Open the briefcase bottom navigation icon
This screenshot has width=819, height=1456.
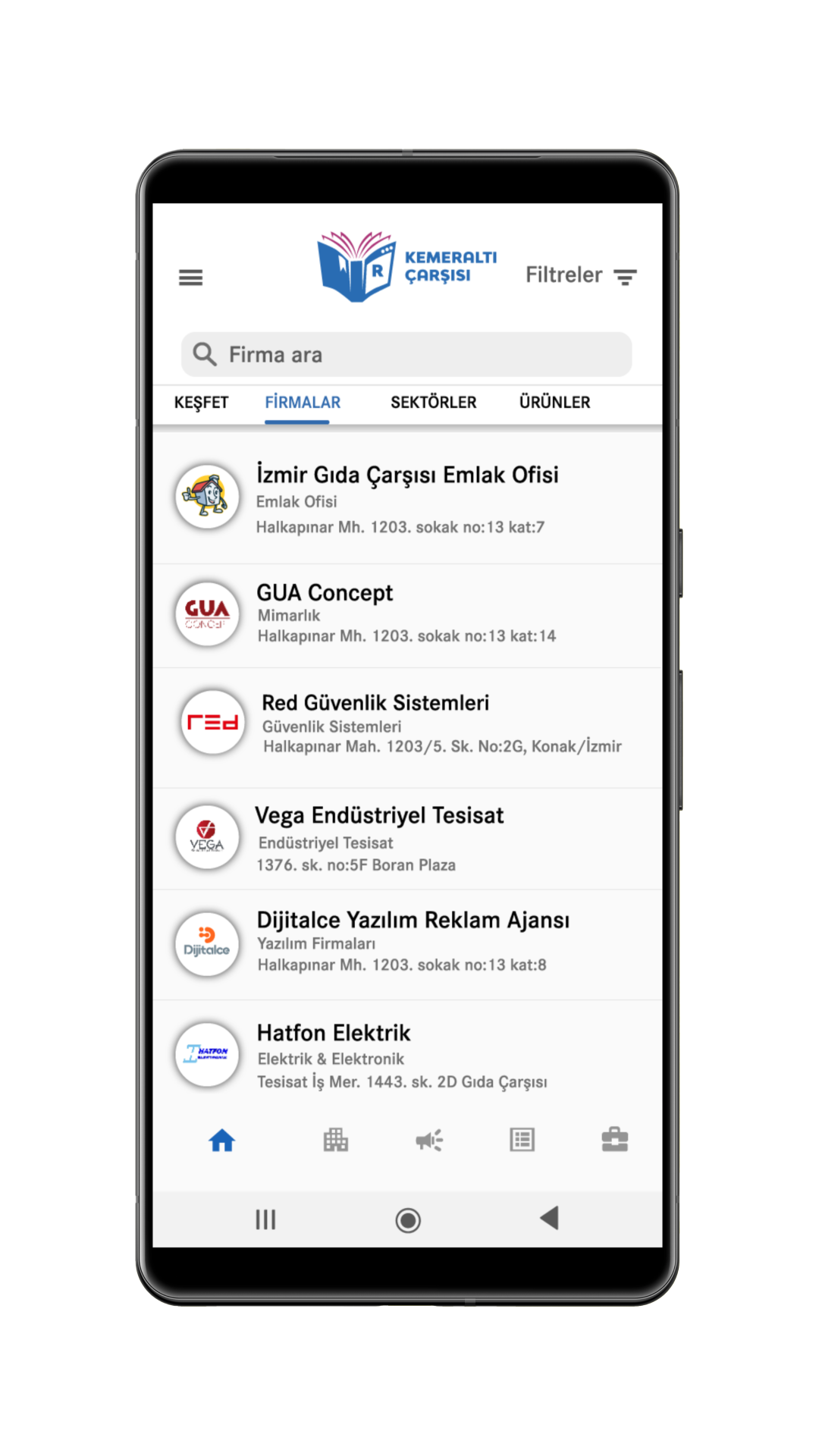pyautogui.click(x=614, y=1140)
